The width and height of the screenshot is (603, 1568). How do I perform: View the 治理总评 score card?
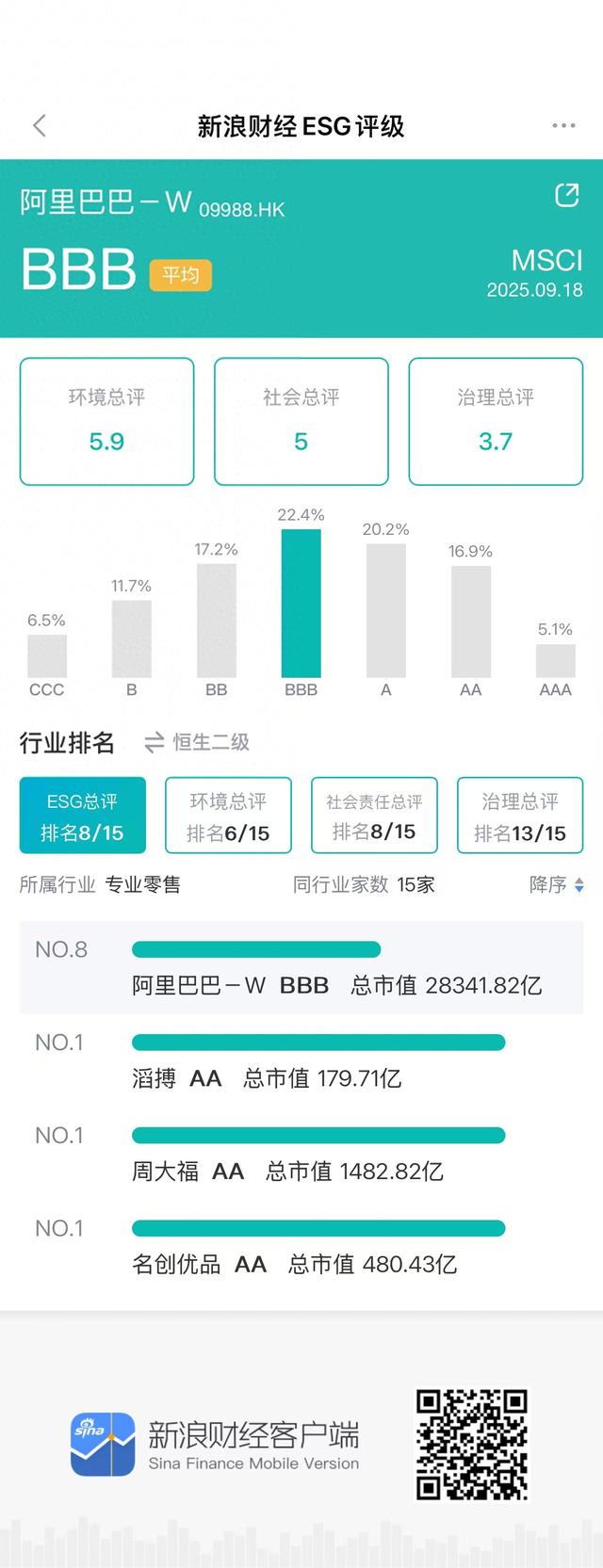coord(496,421)
